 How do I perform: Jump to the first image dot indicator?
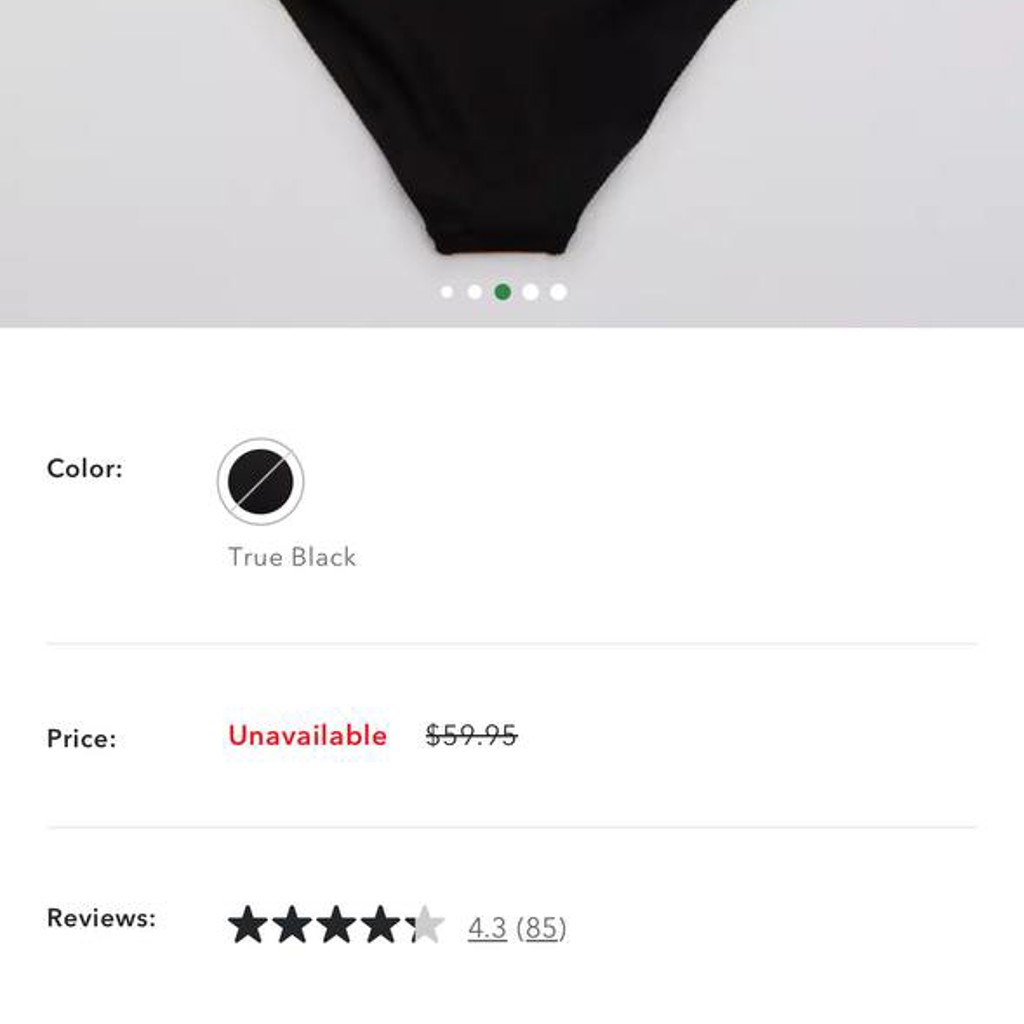click(447, 292)
